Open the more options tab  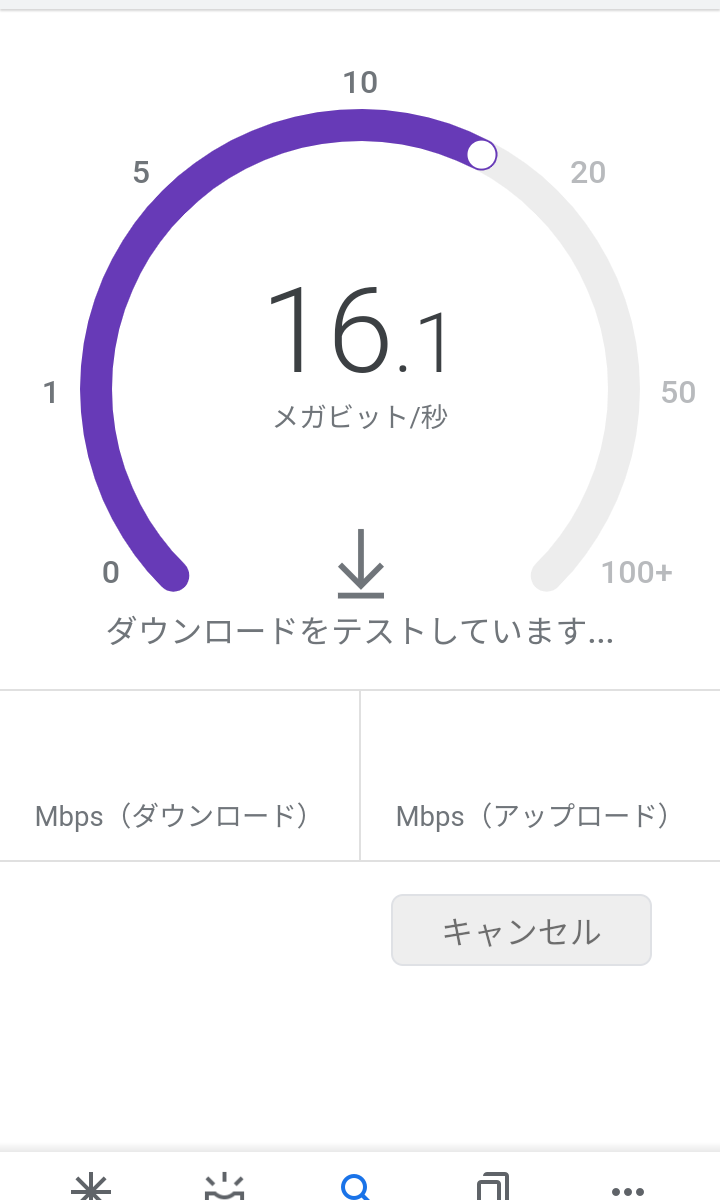click(628, 1190)
